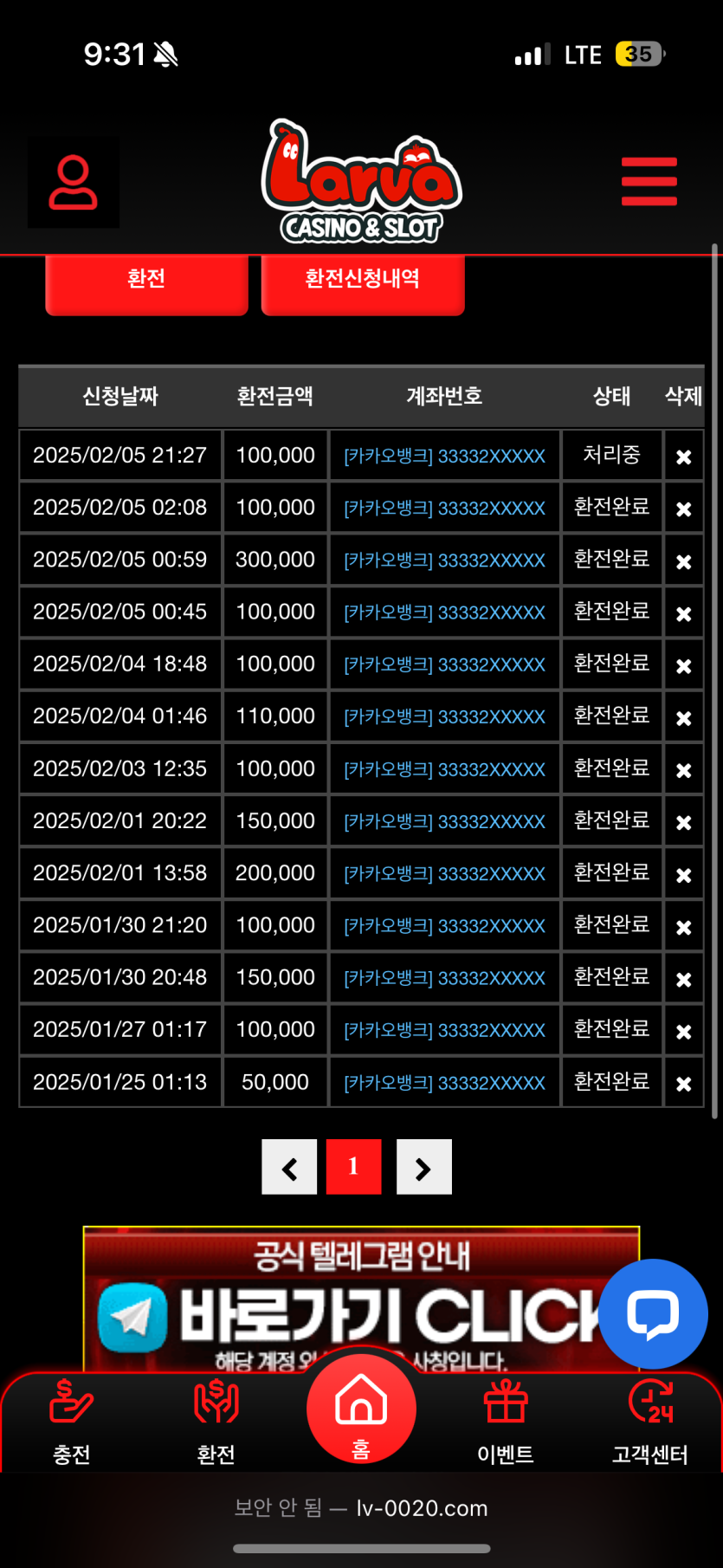
Task: Remove the 2025/01/25 01:13 record
Action: click(683, 1083)
